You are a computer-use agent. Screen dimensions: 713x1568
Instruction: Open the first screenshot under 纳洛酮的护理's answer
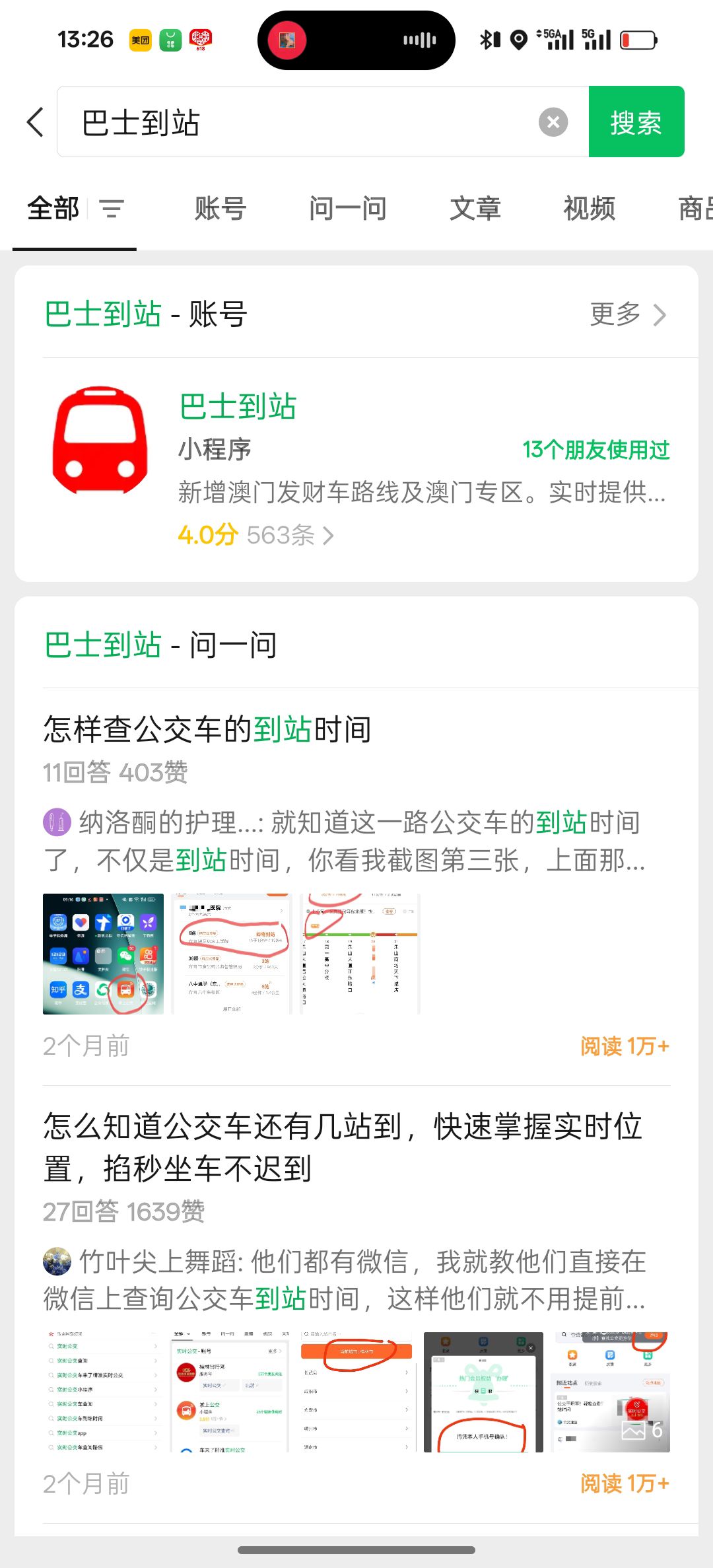click(x=103, y=954)
